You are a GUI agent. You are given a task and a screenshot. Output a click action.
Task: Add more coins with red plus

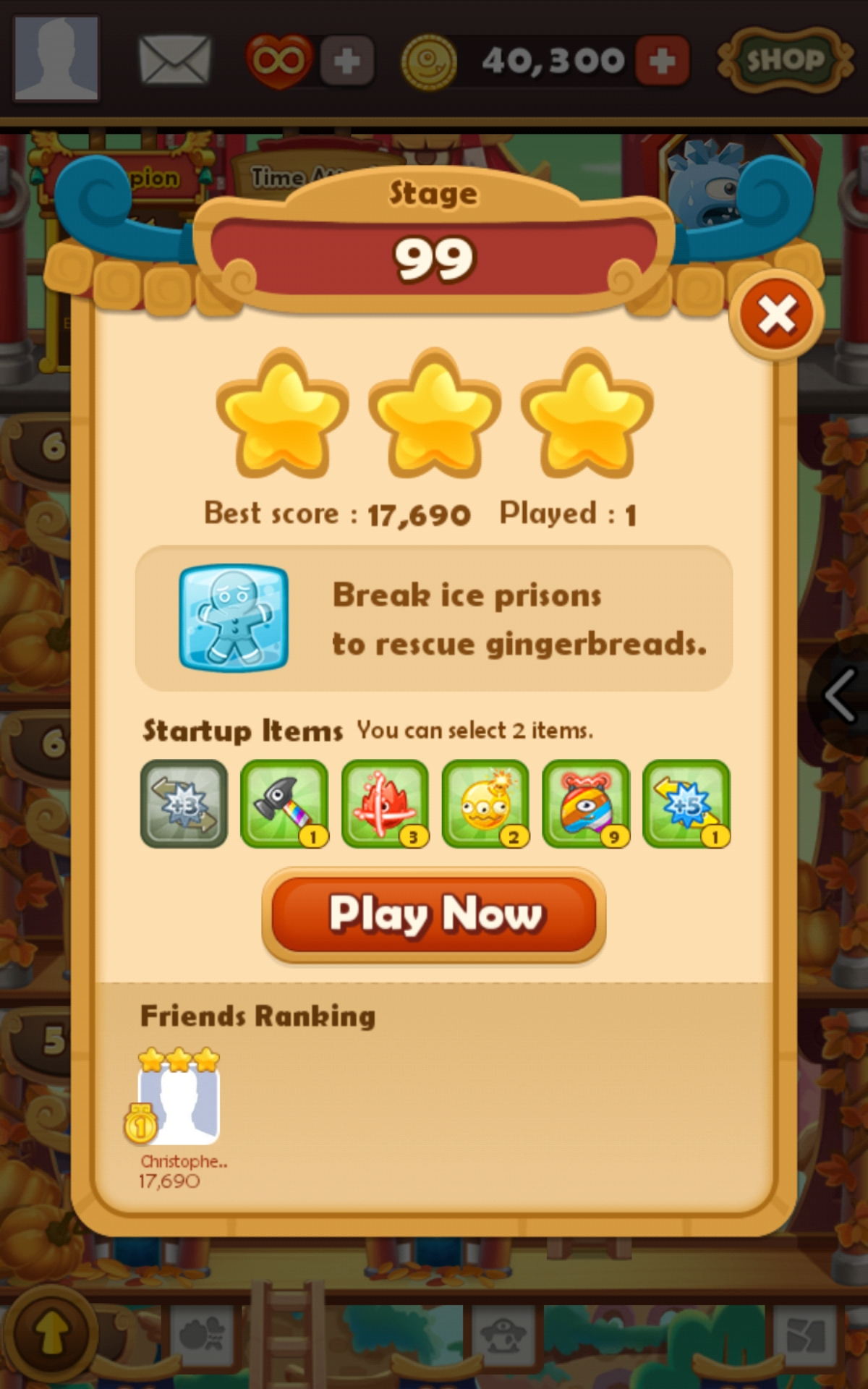click(x=662, y=61)
